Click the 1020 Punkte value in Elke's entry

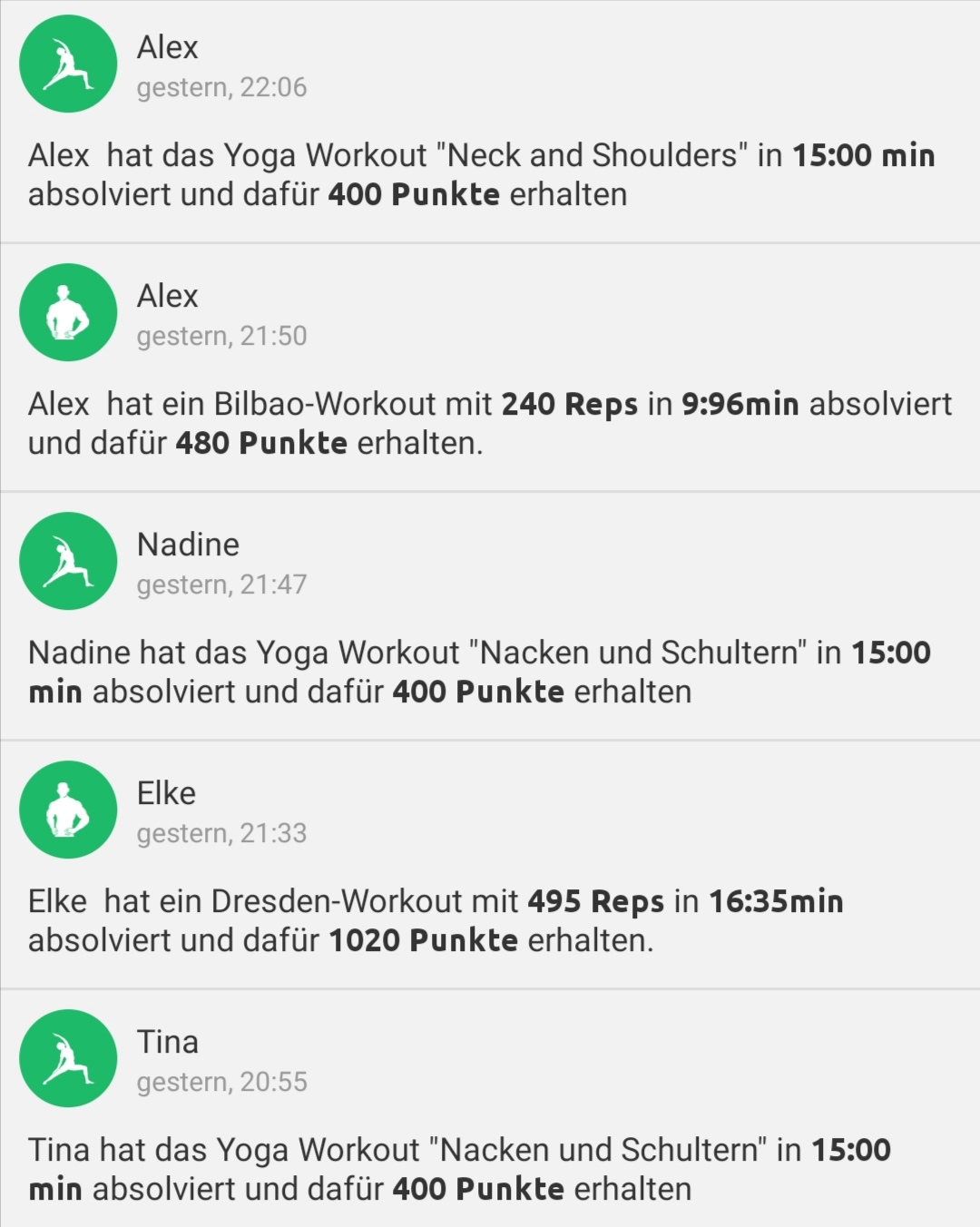point(426,942)
